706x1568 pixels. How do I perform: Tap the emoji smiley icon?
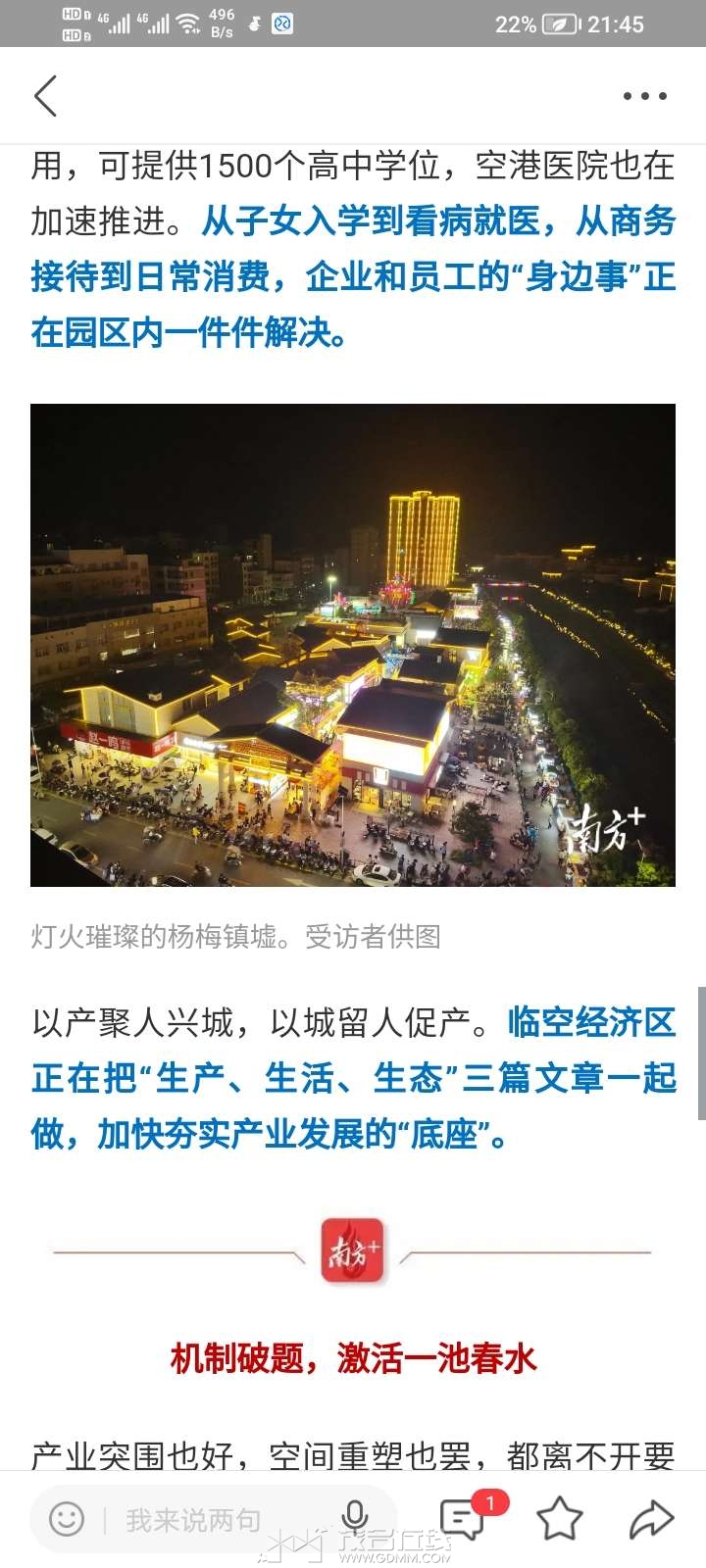pyautogui.click(x=67, y=1519)
